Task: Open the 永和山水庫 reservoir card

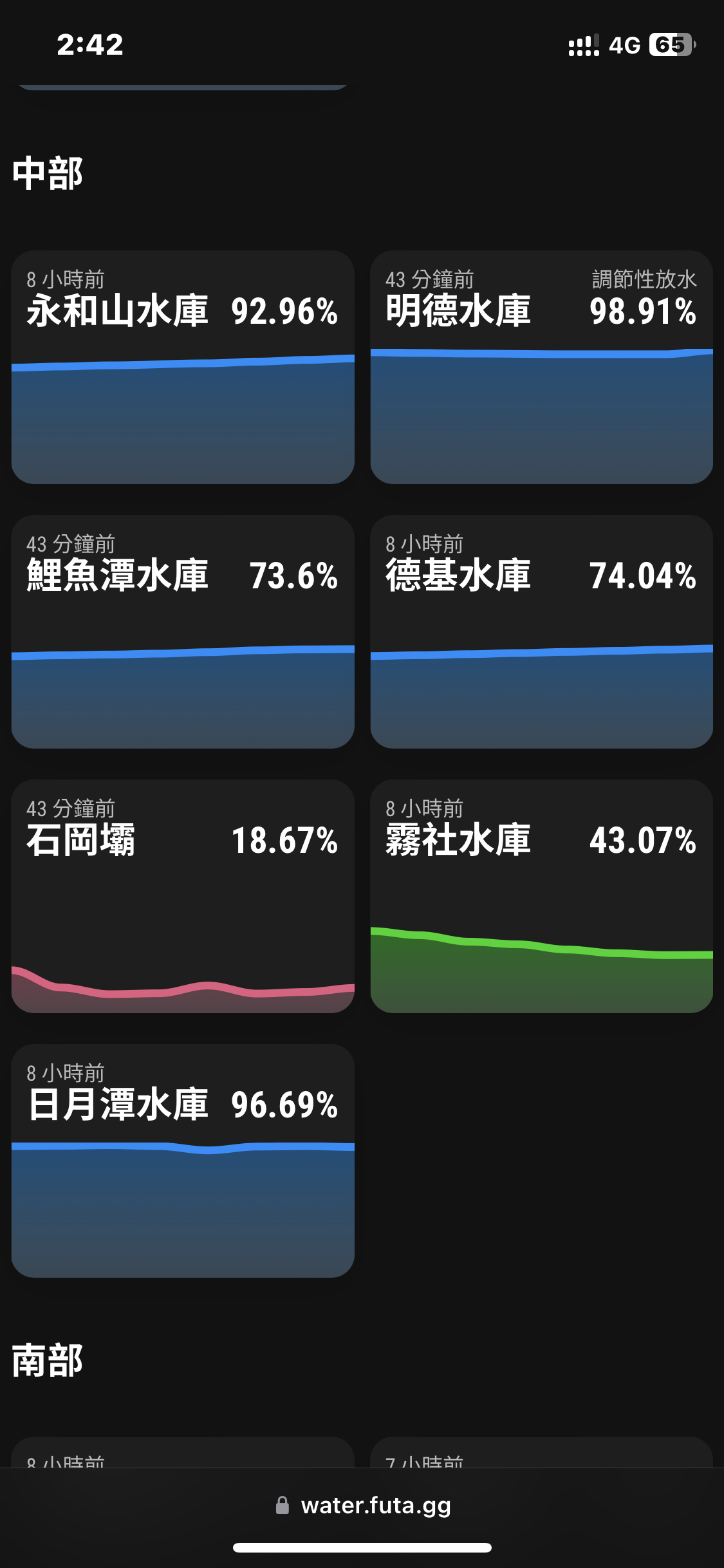Action: coord(183,367)
